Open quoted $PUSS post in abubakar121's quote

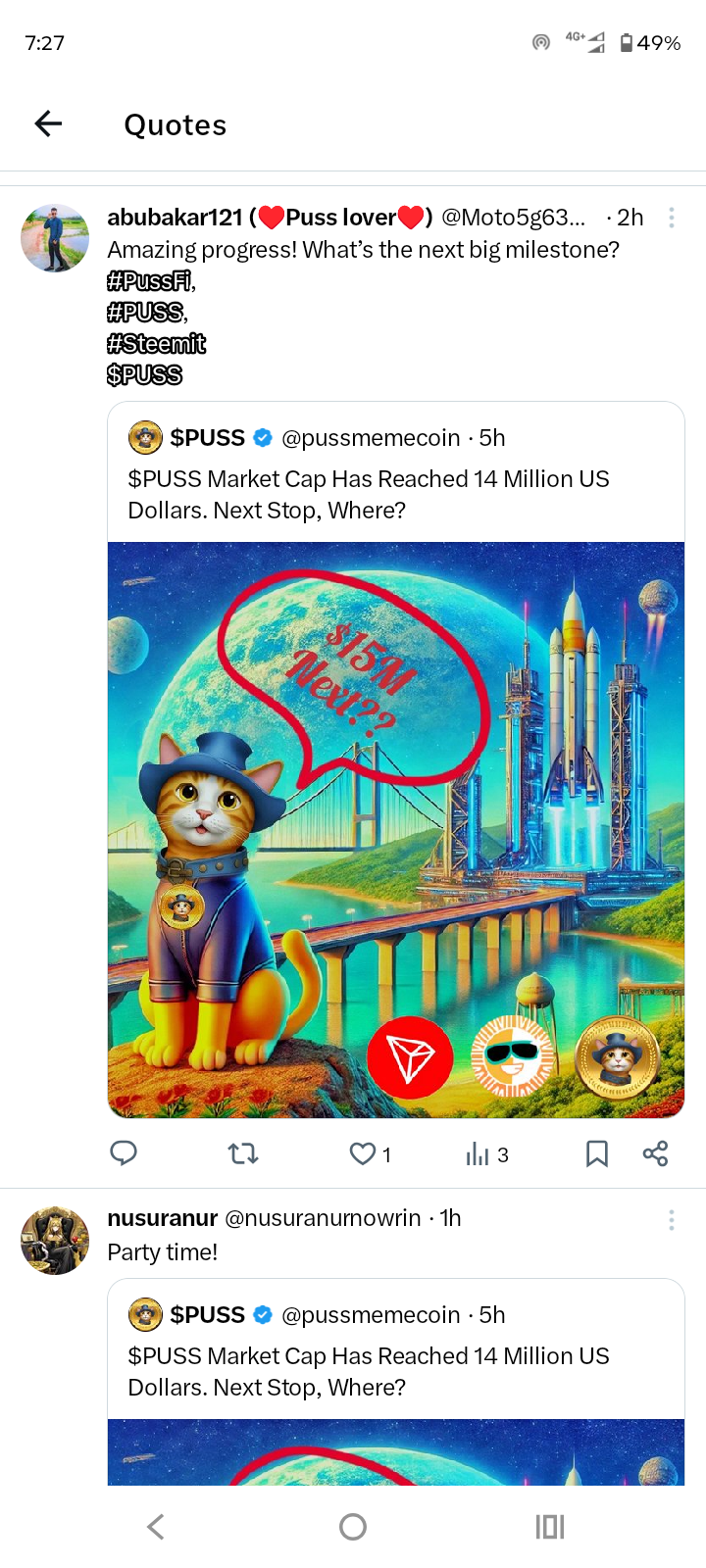[x=395, y=477]
